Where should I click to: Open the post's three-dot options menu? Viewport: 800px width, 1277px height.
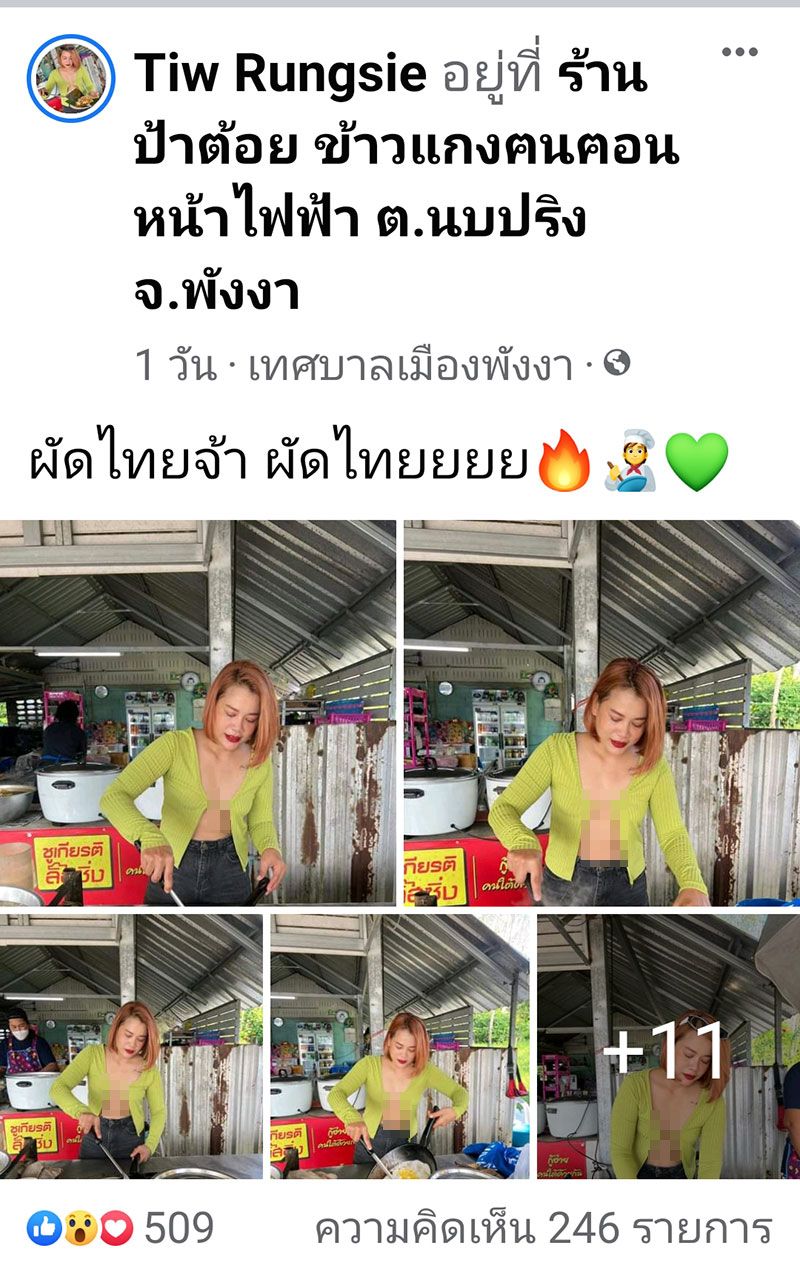[739, 53]
